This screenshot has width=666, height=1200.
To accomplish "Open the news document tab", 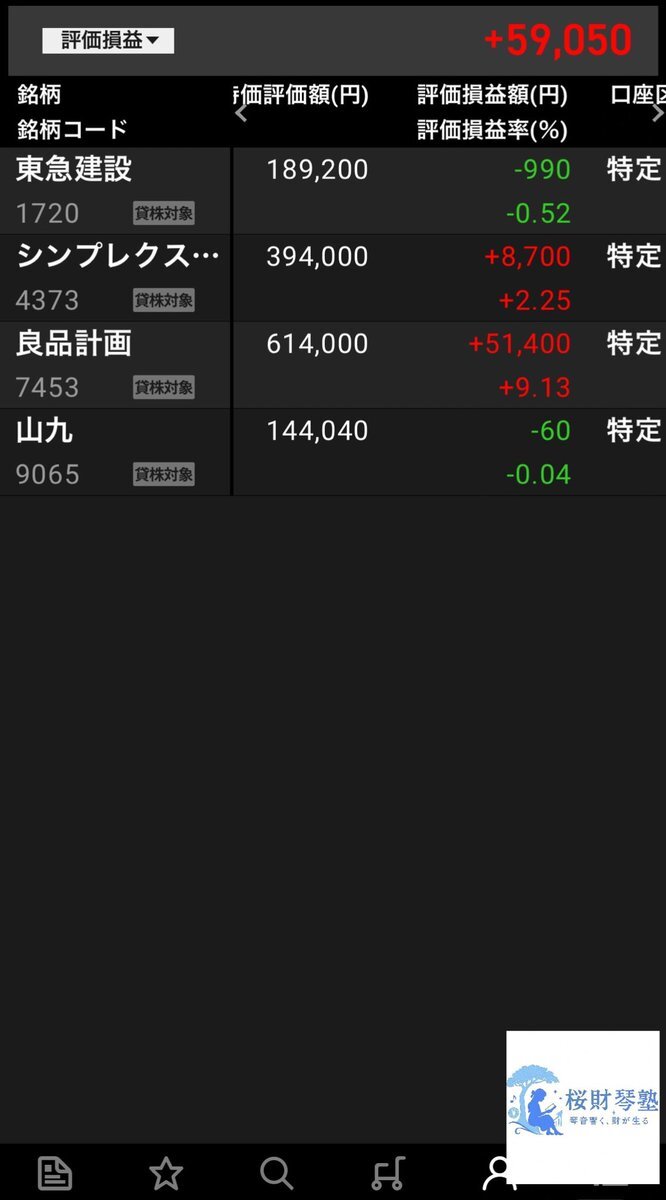I will point(55,1173).
